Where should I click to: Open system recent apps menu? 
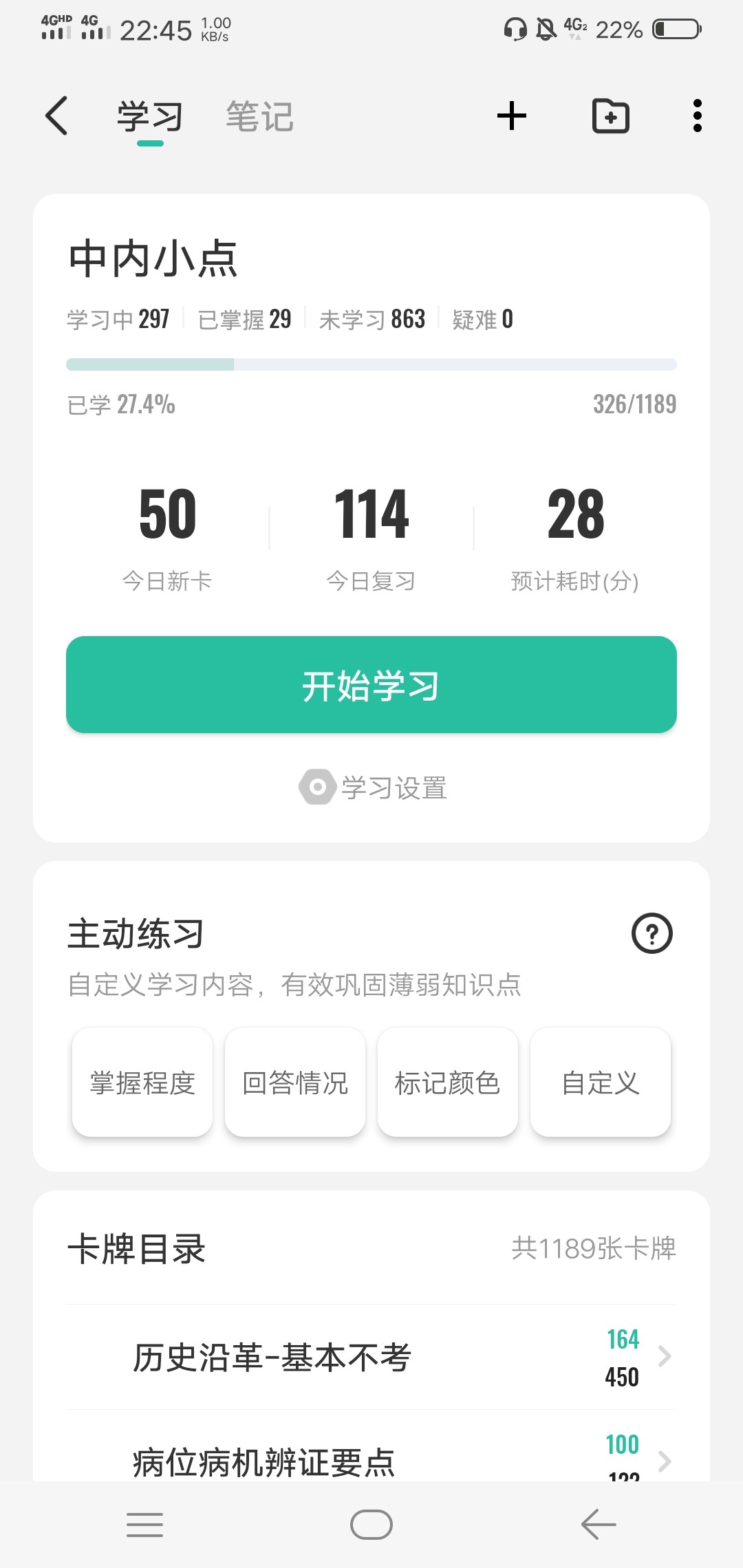tap(145, 1525)
